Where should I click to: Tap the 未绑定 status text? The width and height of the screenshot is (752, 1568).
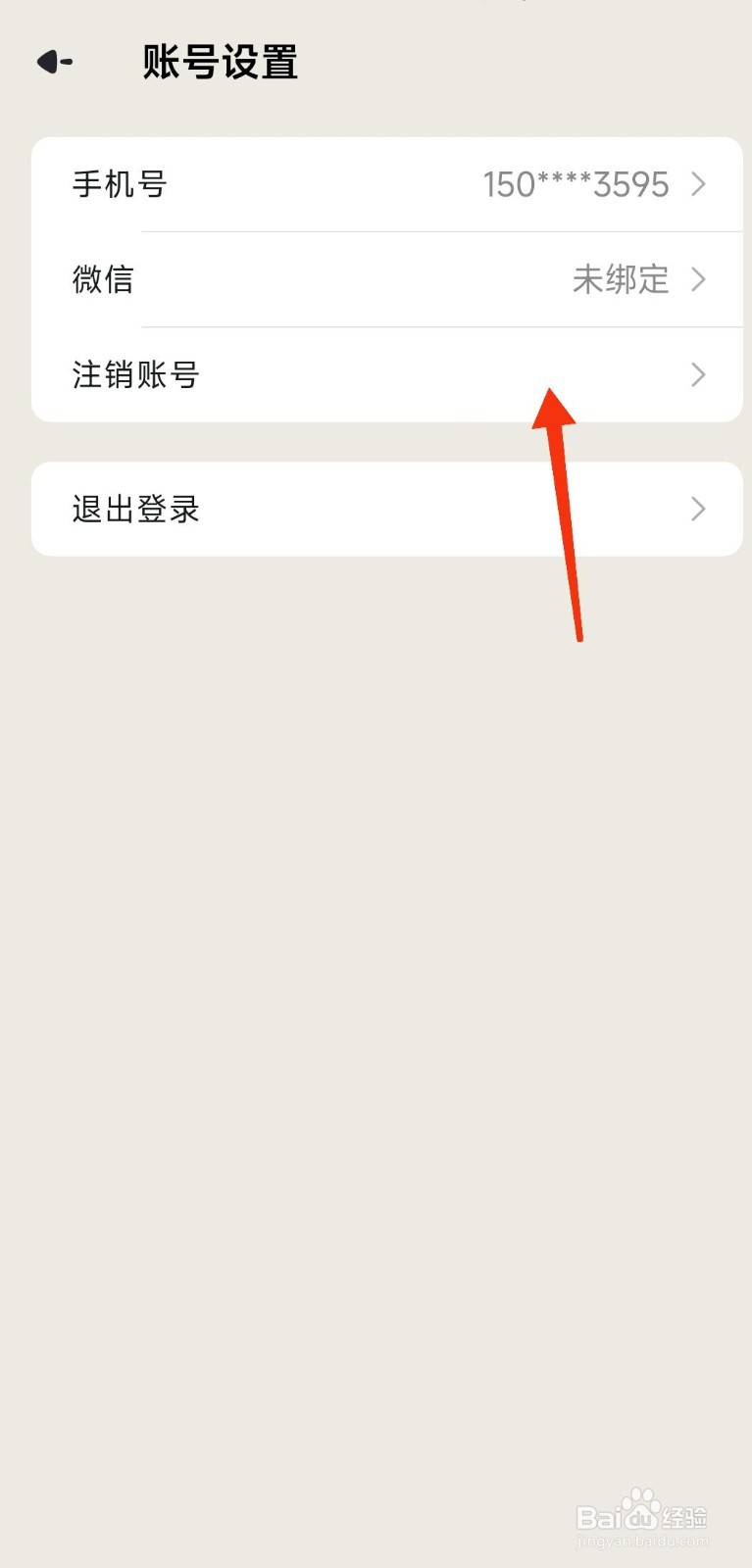pyautogui.click(x=620, y=279)
